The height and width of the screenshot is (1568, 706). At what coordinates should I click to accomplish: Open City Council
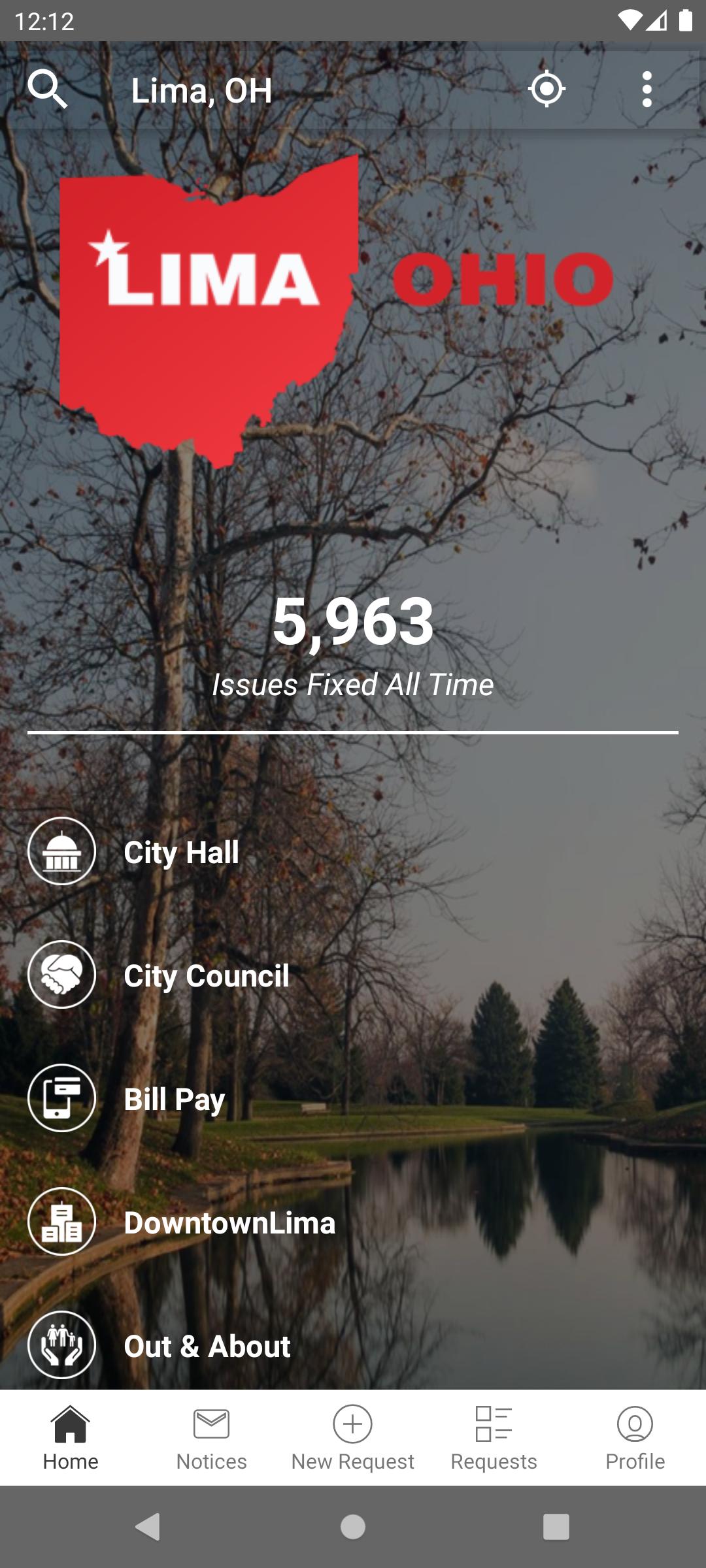206,975
